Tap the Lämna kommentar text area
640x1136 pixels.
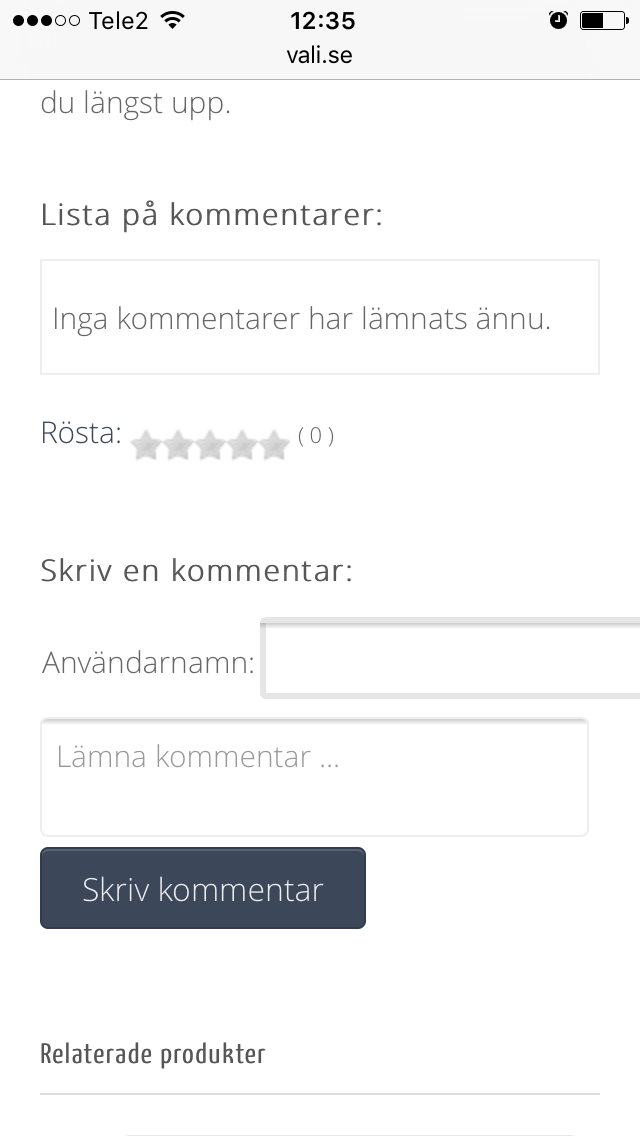coord(314,777)
